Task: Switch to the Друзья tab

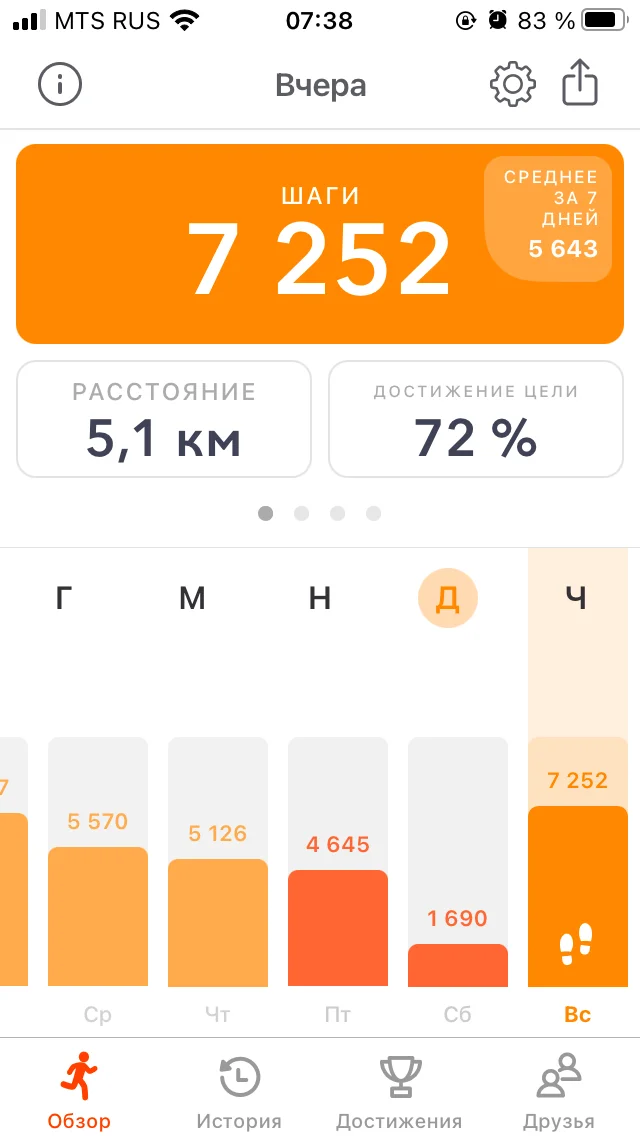Action: click(559, 1090)
